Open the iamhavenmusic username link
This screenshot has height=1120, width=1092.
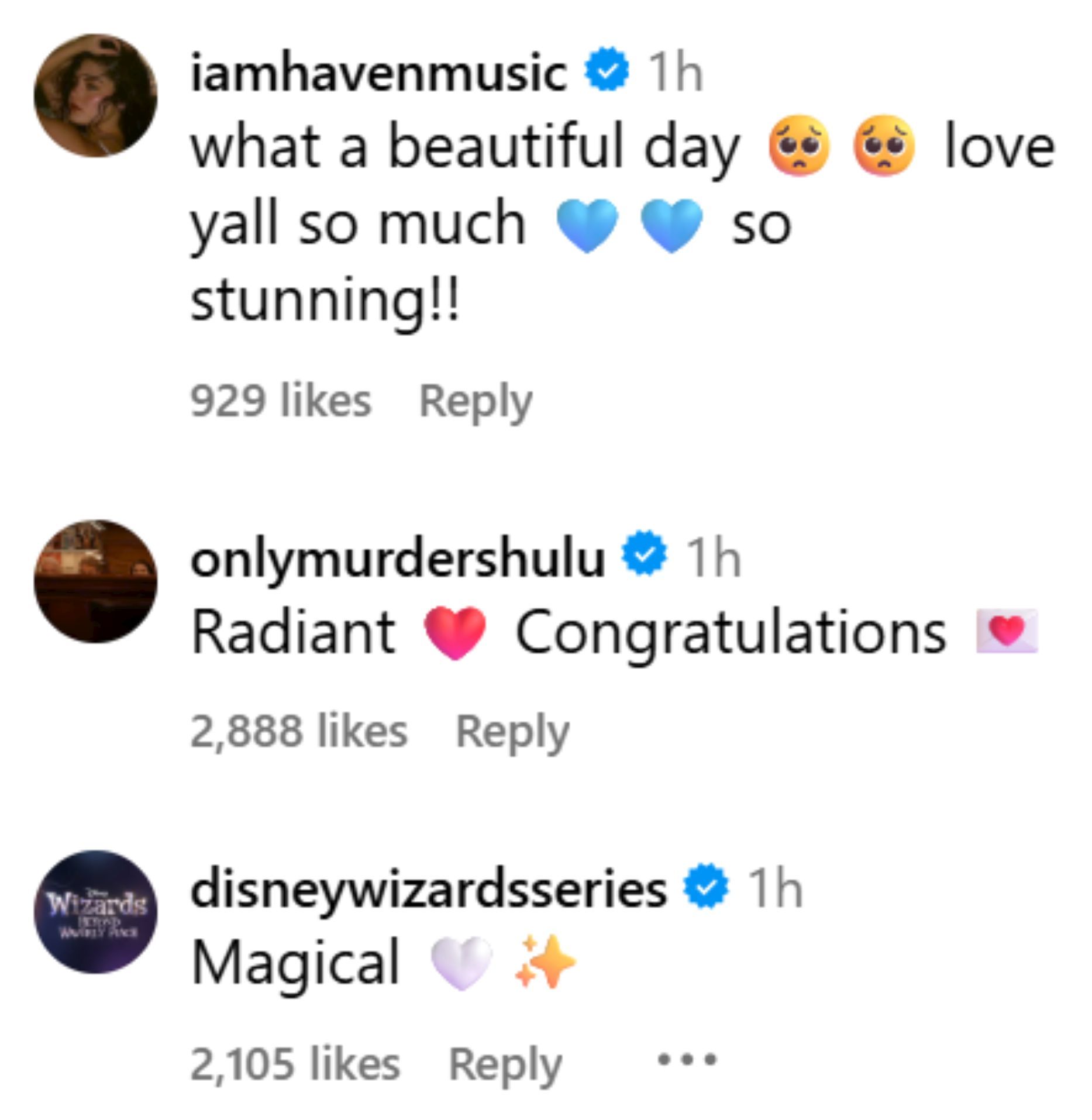(x=378, y=73)
